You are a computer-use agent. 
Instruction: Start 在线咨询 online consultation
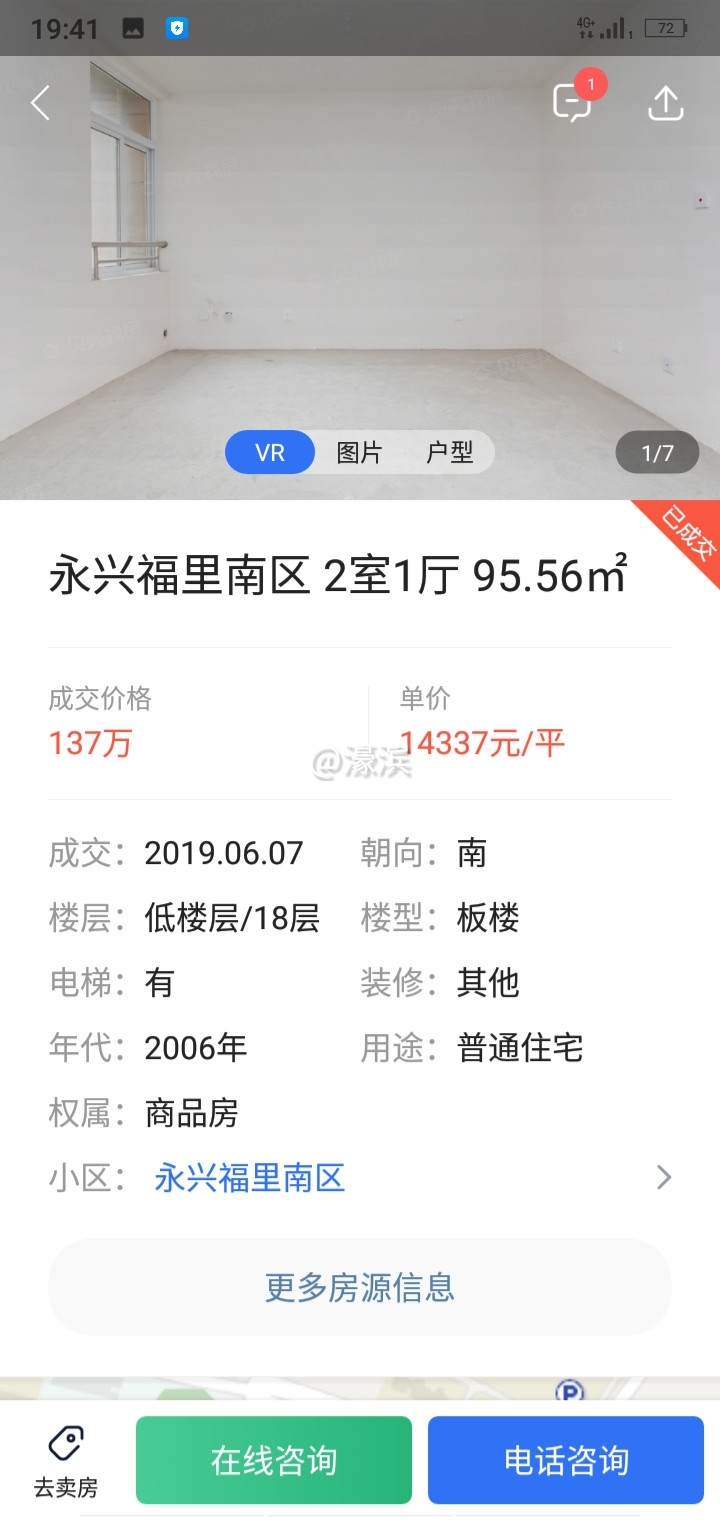[274, 1461]
